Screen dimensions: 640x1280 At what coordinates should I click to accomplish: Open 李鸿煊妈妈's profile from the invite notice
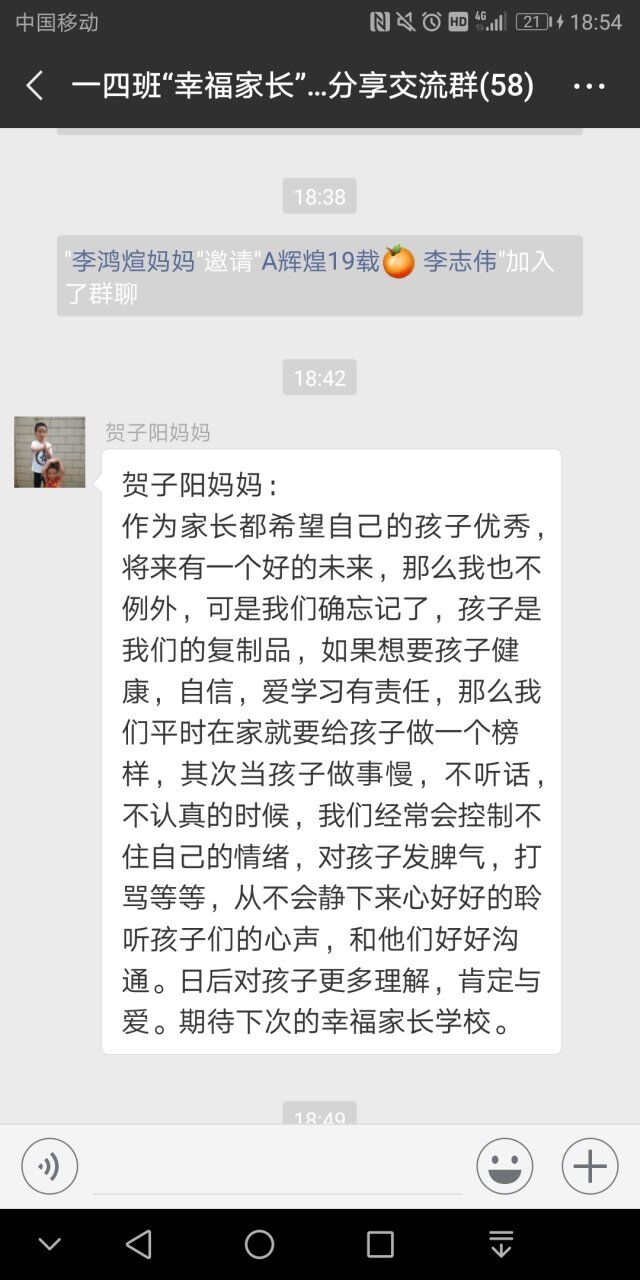coord(133,262)
